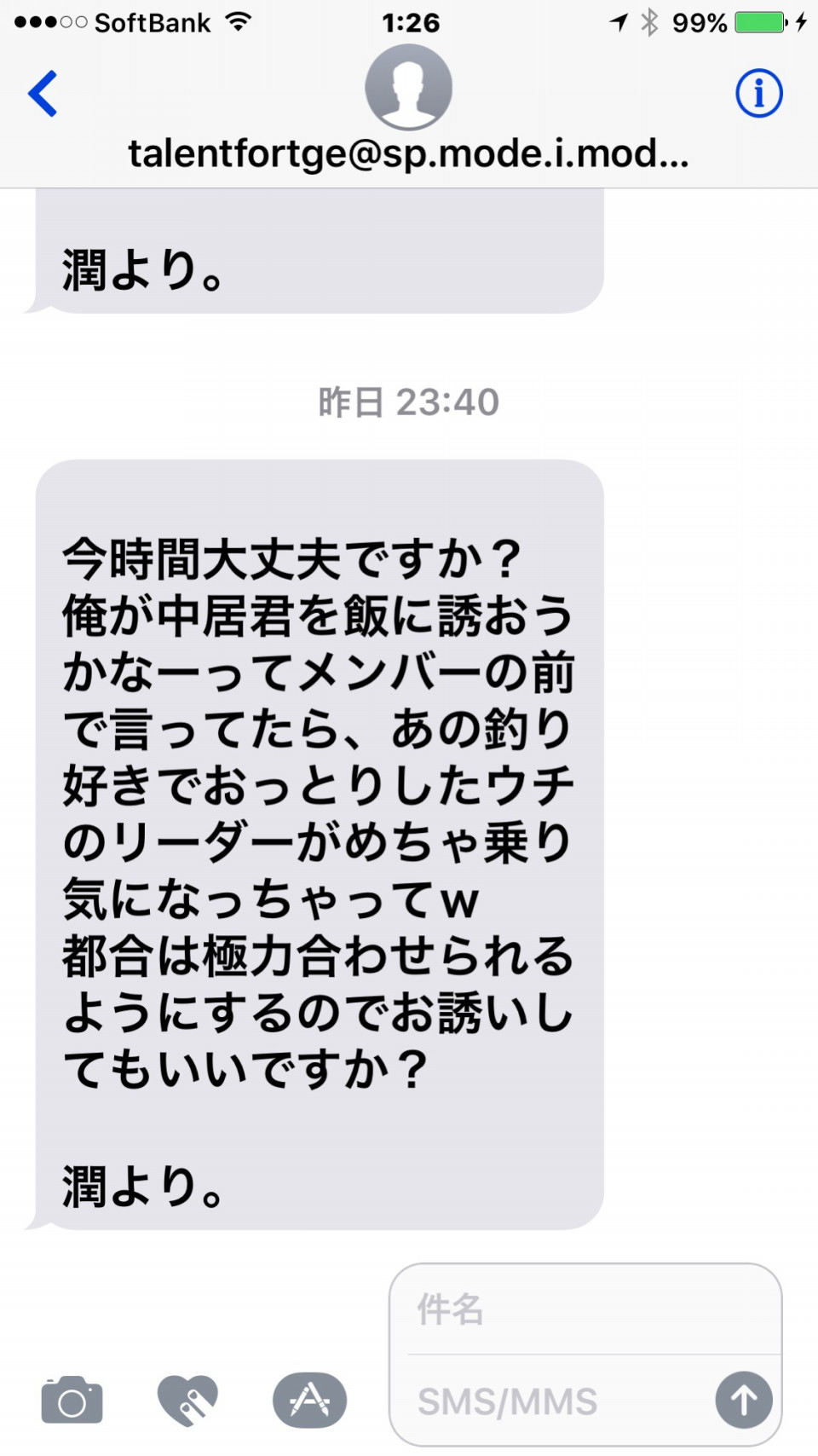
Task: Open the camera to attach a photo
Action: pyautogui.click(x=72, y=1399)
